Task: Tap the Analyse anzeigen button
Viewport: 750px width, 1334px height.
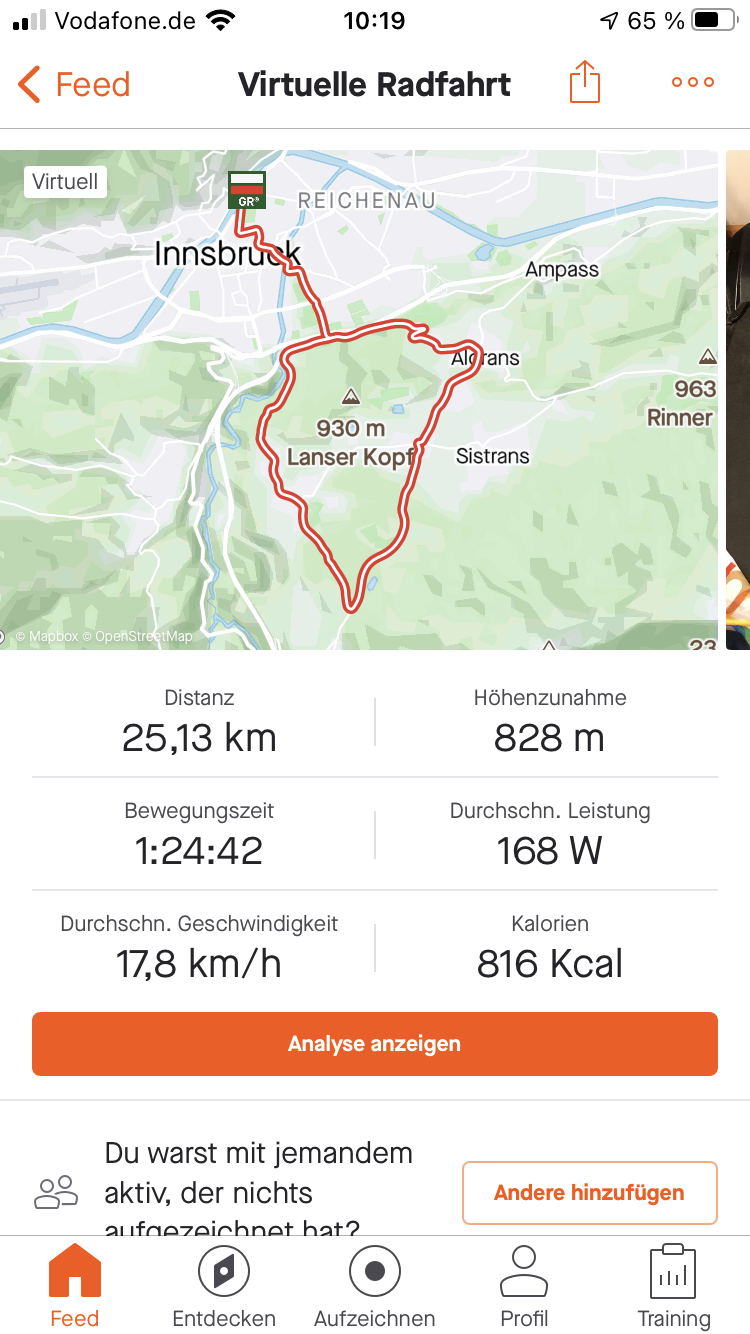Action: [375, 1044]
